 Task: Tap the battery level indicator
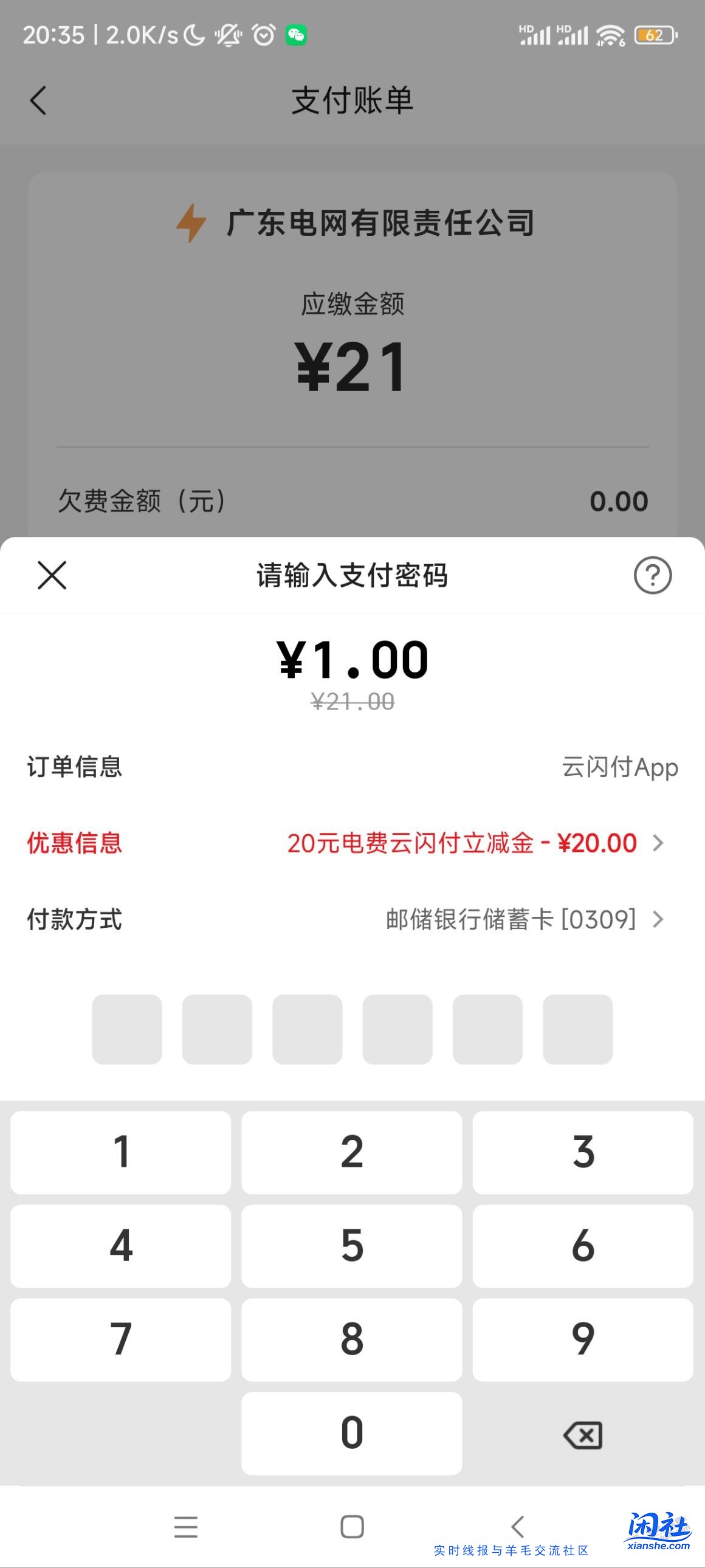[x=655, y=35]
